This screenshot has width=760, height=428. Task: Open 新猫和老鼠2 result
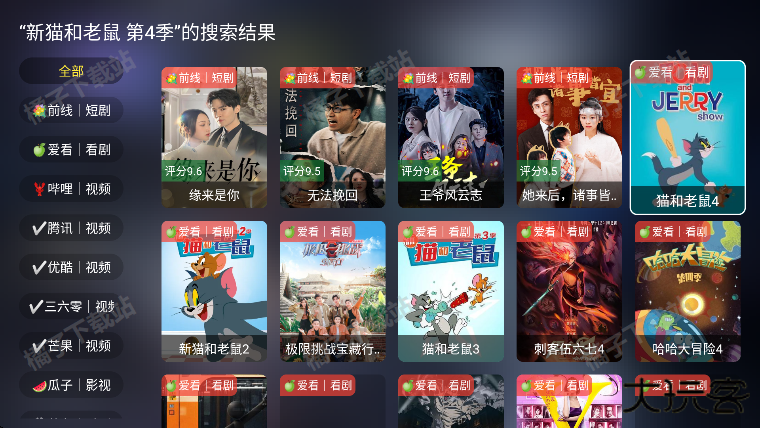tap(214, 291)
